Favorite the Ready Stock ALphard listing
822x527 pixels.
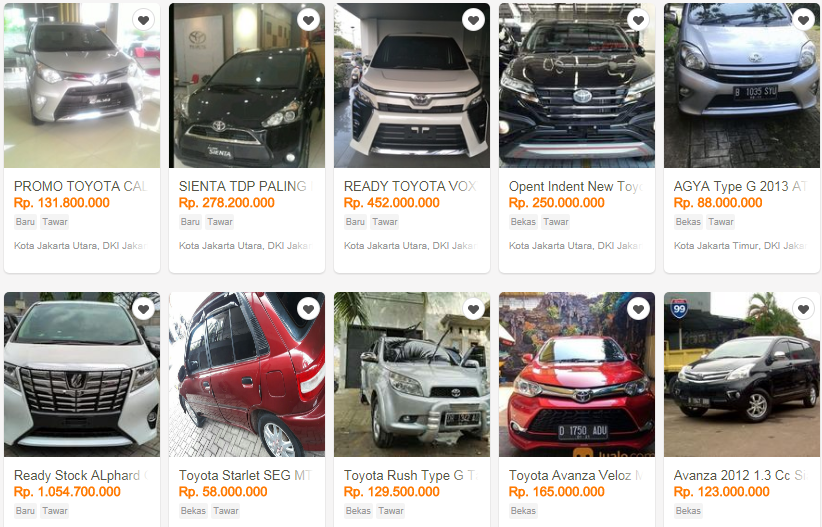(143, 309)
